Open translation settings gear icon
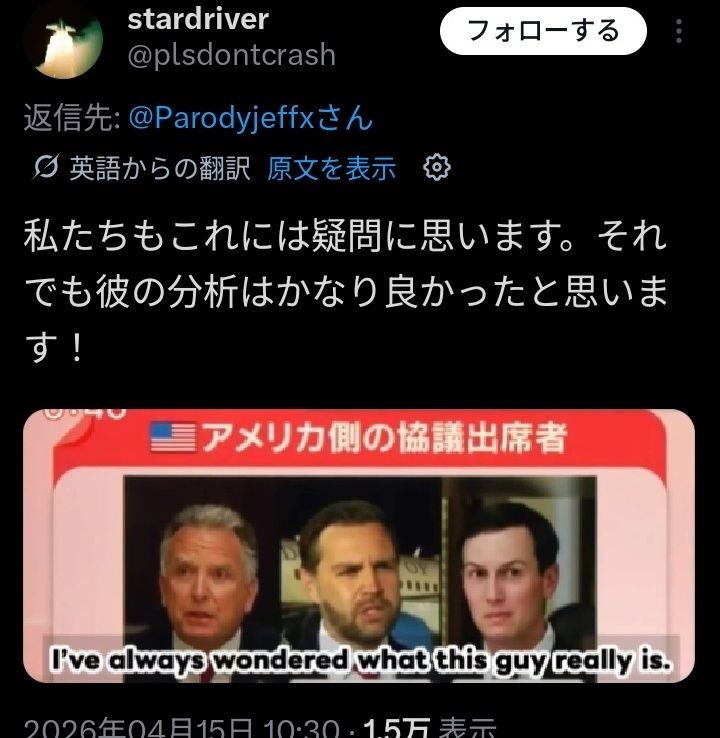Viewport: 720px width, 738px height. tap(437, 168)
